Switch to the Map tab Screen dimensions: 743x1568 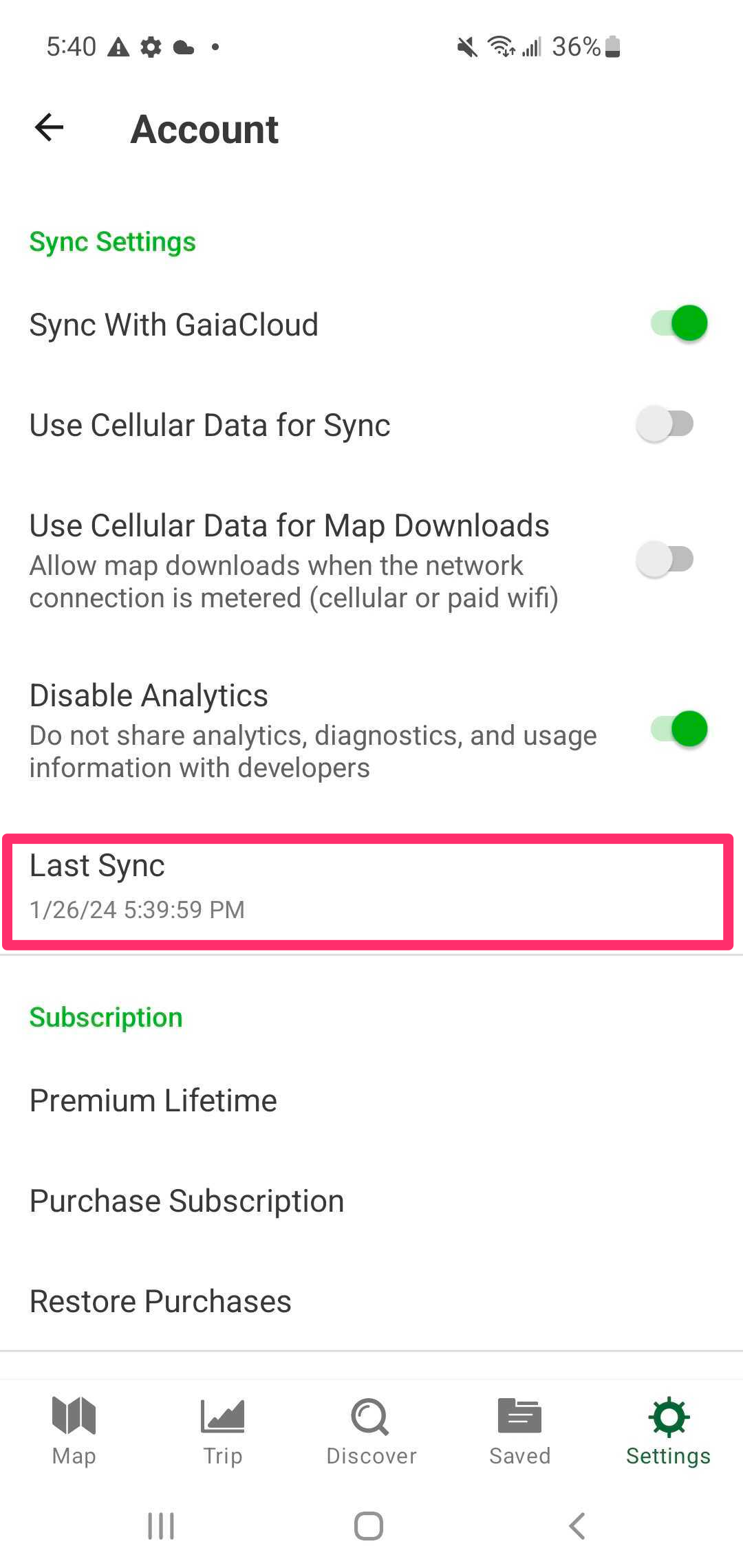(74, 1432)
